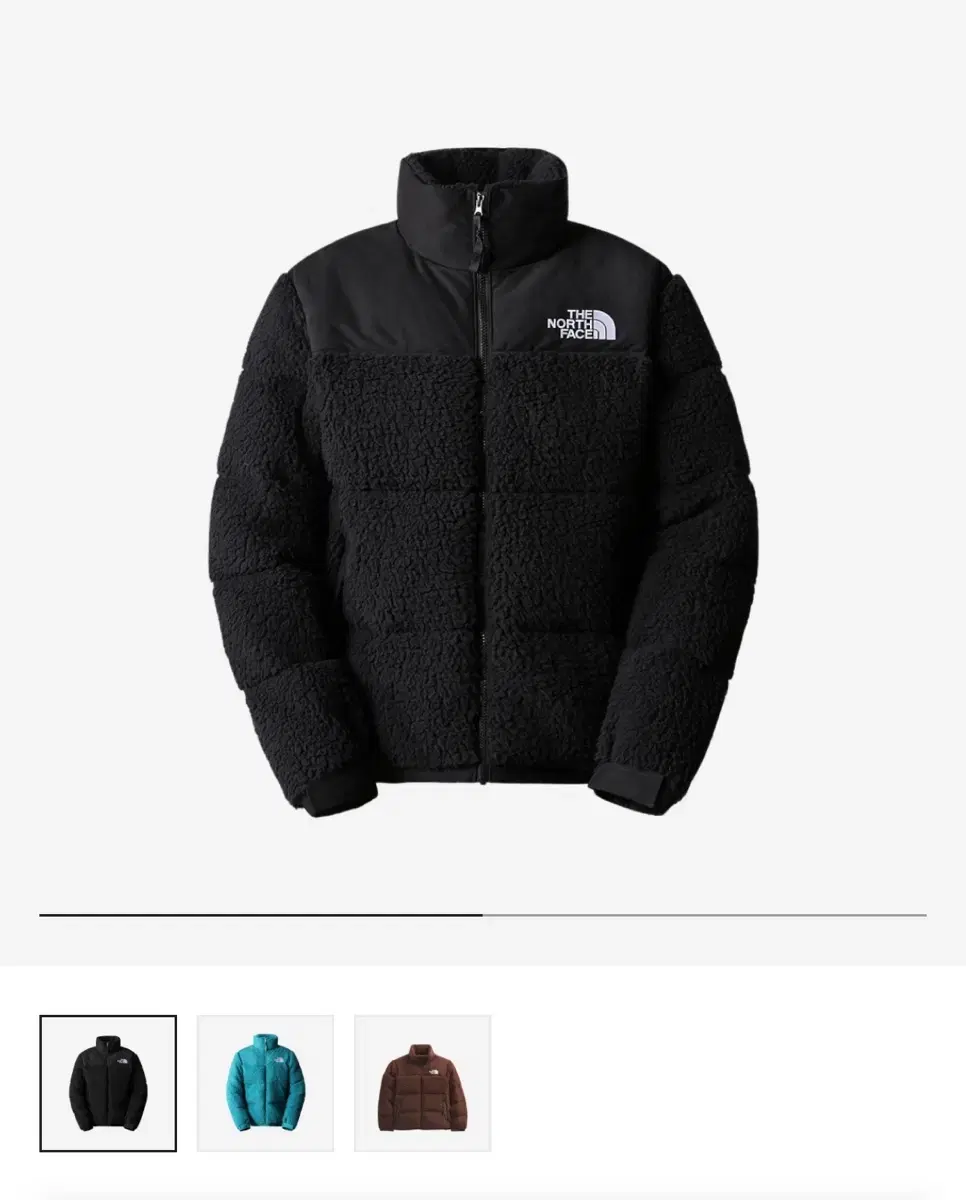Click the currently selected black jacket thumbnail
The image size is (966, 1200).
109,1084
